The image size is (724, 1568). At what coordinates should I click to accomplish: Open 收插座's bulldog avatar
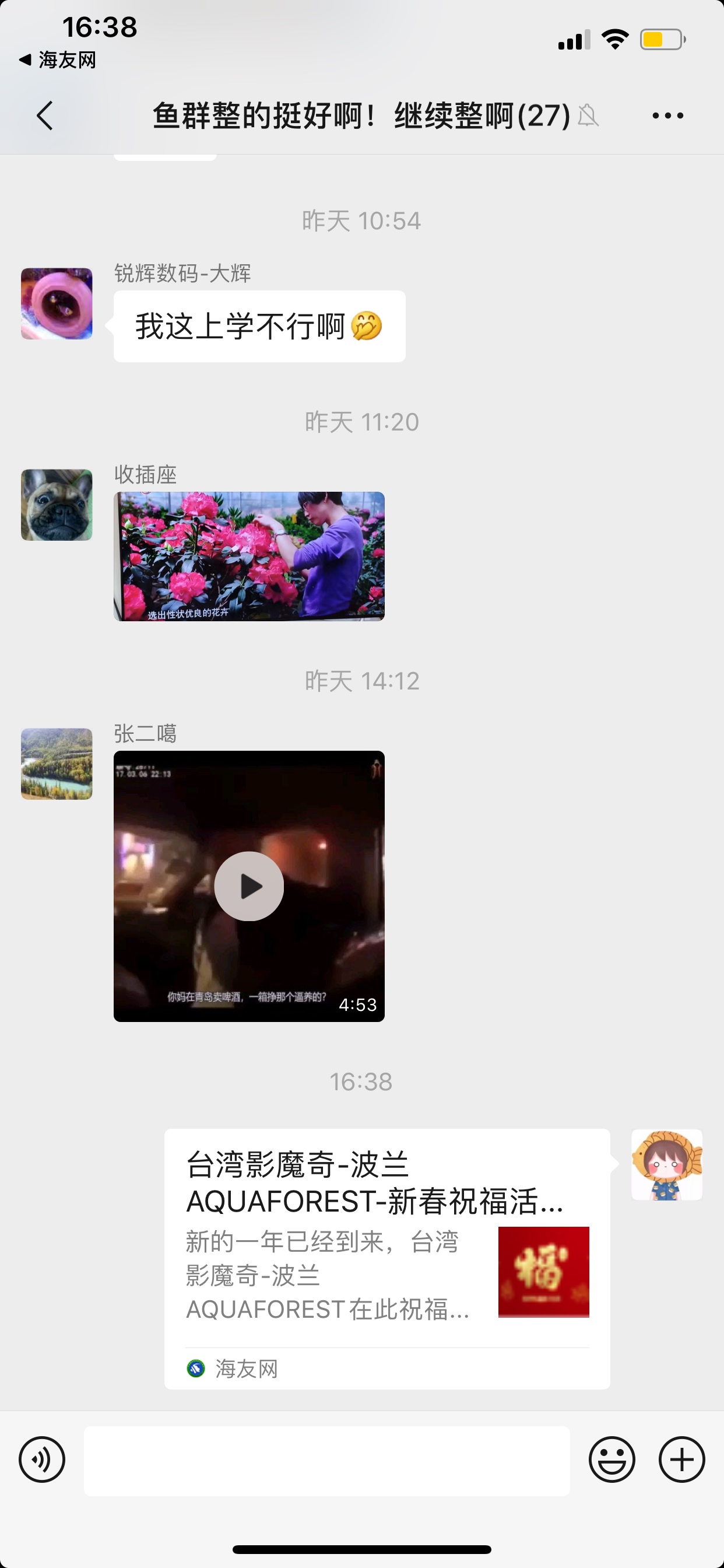click(x=57, y=505)
